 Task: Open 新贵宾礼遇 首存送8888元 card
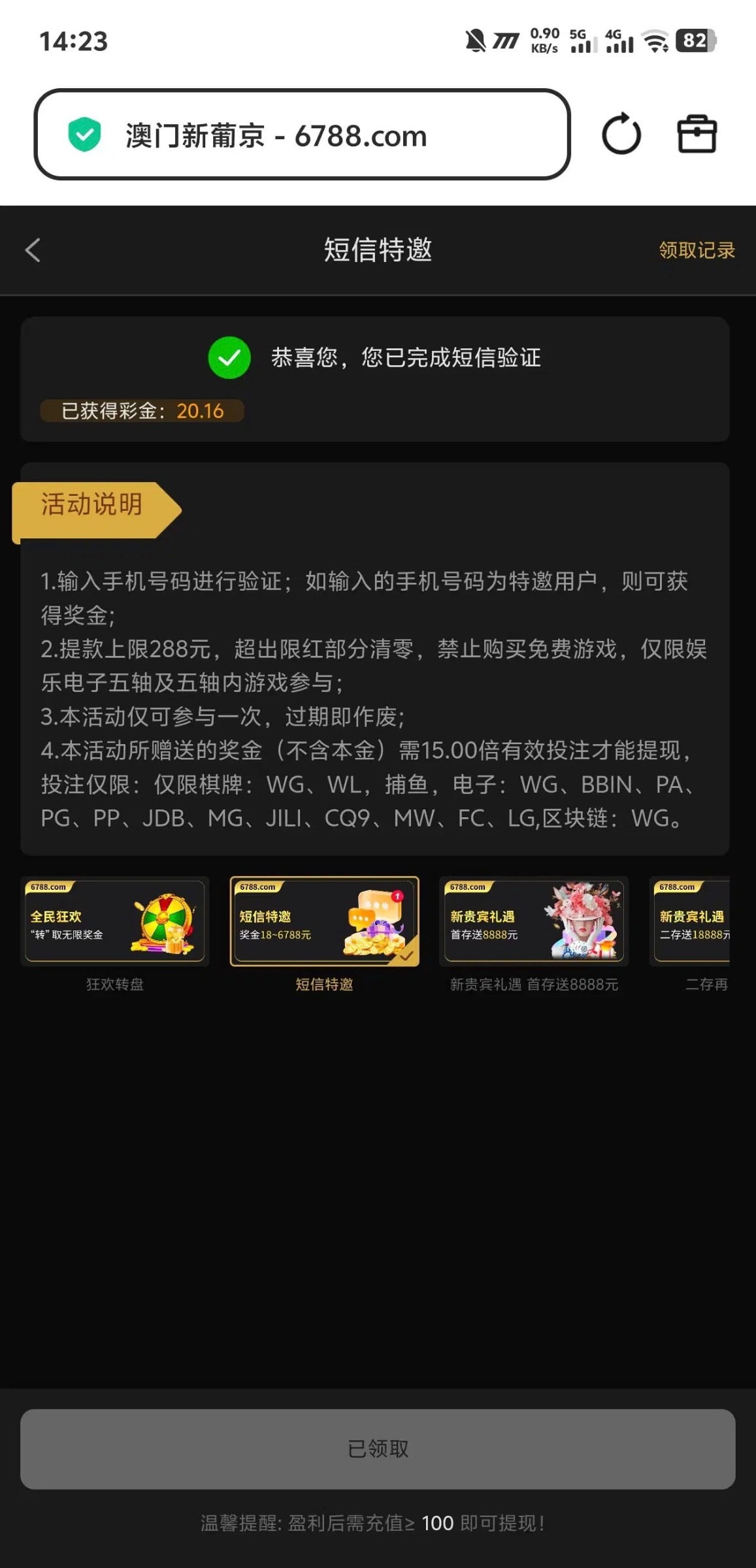pos(534,921)
